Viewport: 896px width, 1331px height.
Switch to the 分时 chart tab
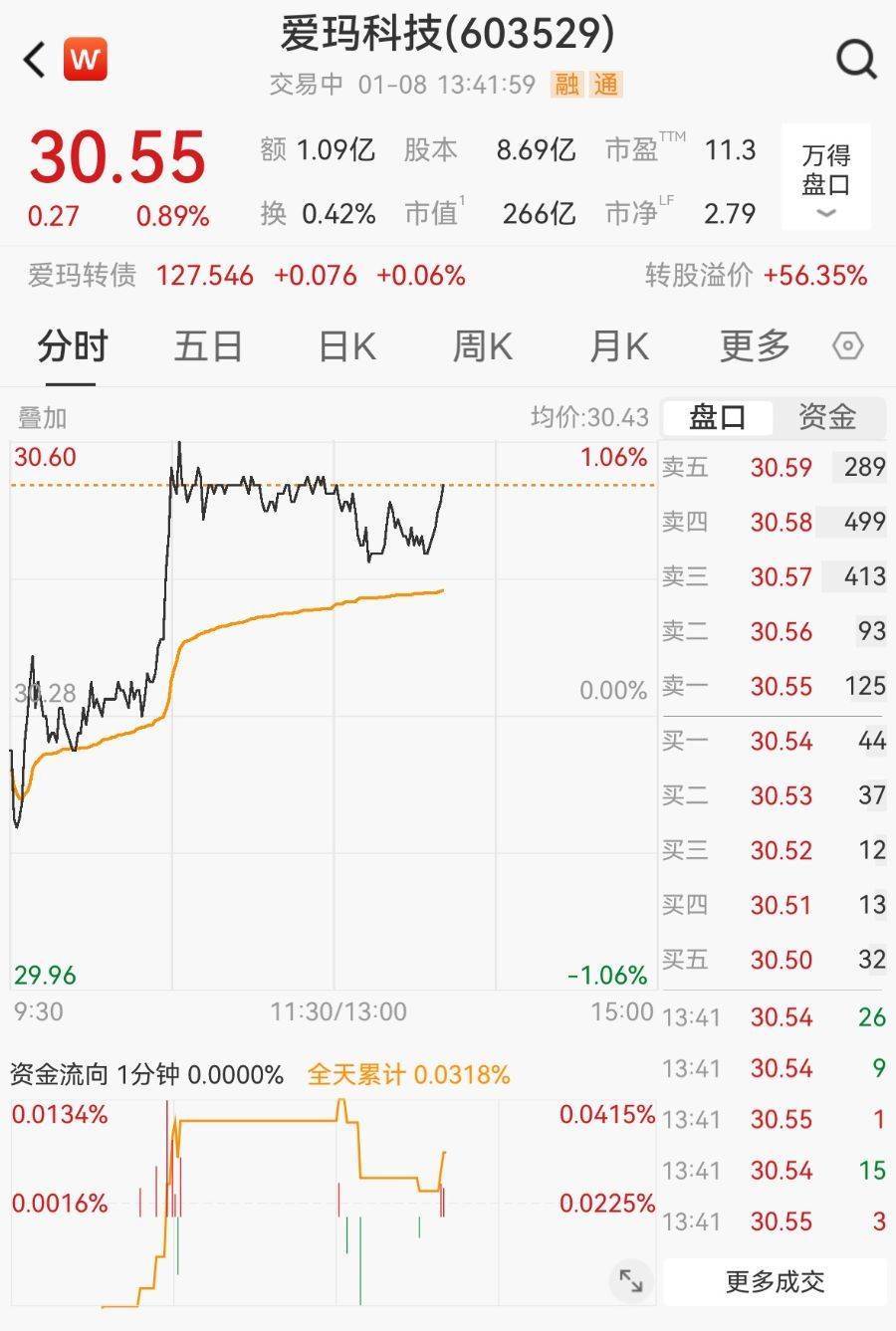coord(73,346)
